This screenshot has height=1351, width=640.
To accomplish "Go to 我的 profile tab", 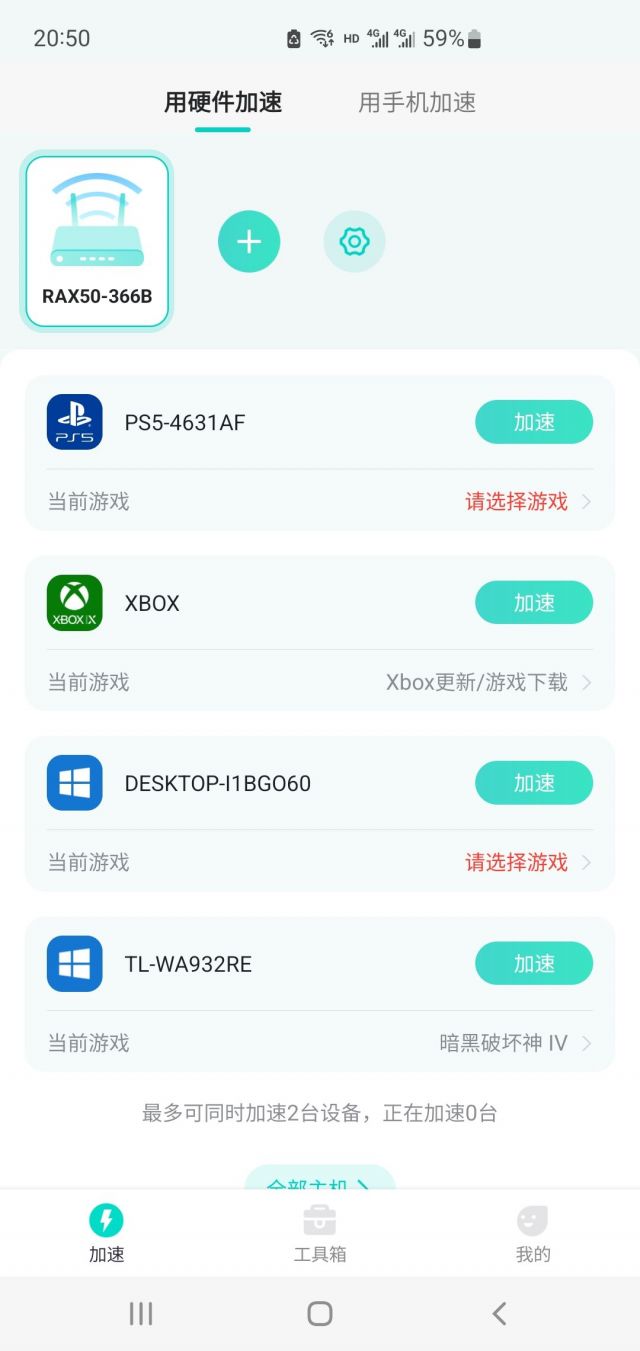I will click(x=533, y=1233).
